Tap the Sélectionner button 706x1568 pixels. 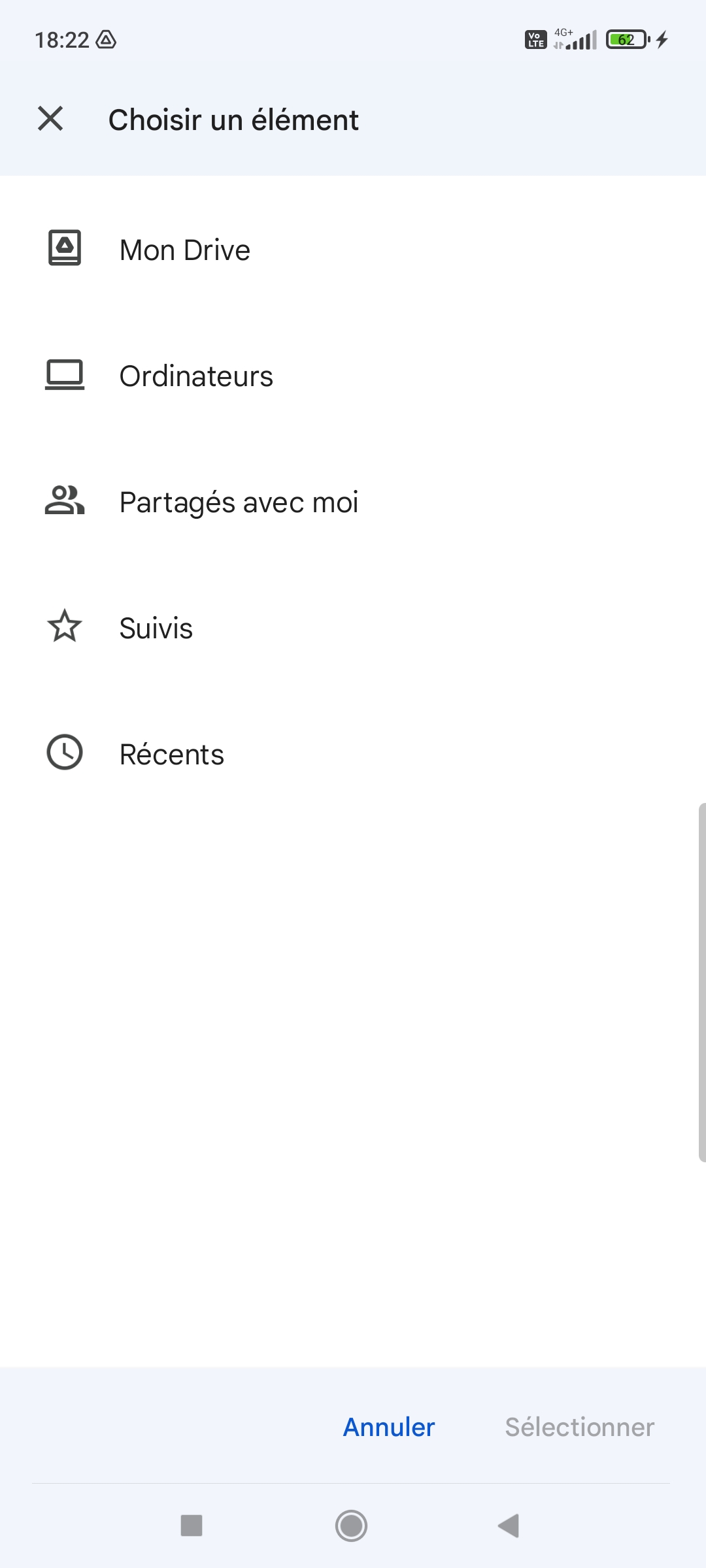click(x=579, y=1427)
